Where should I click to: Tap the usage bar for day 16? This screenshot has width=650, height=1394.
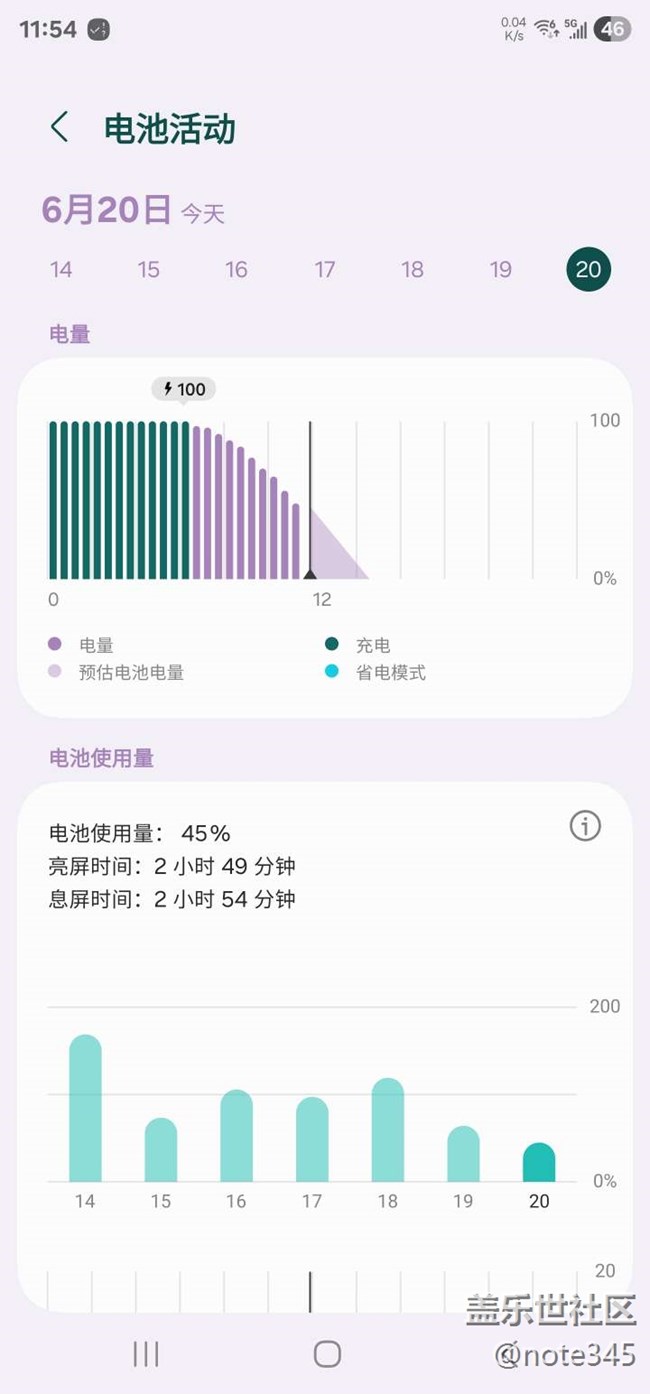[x=236, y=1137]
